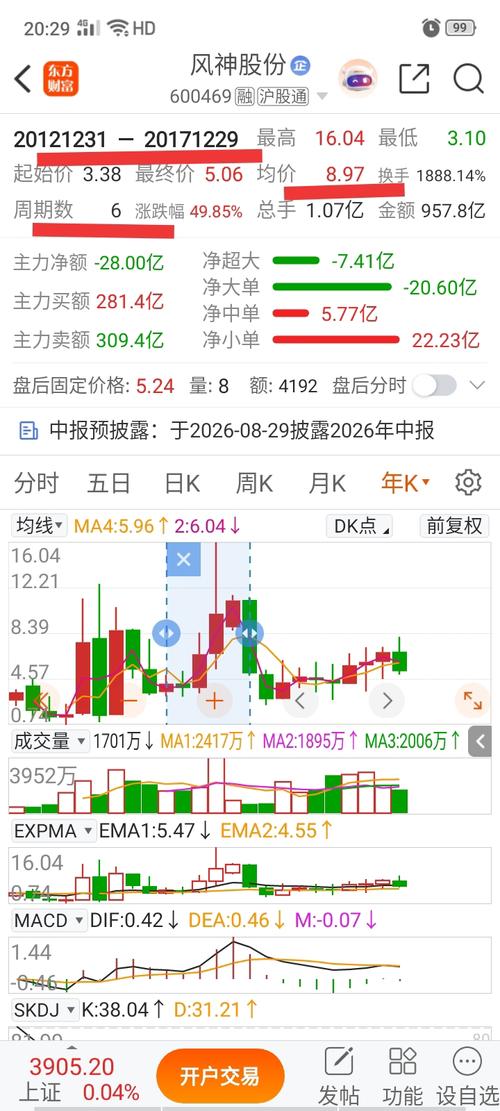Open the search magnifier icon

coord(468,79)
